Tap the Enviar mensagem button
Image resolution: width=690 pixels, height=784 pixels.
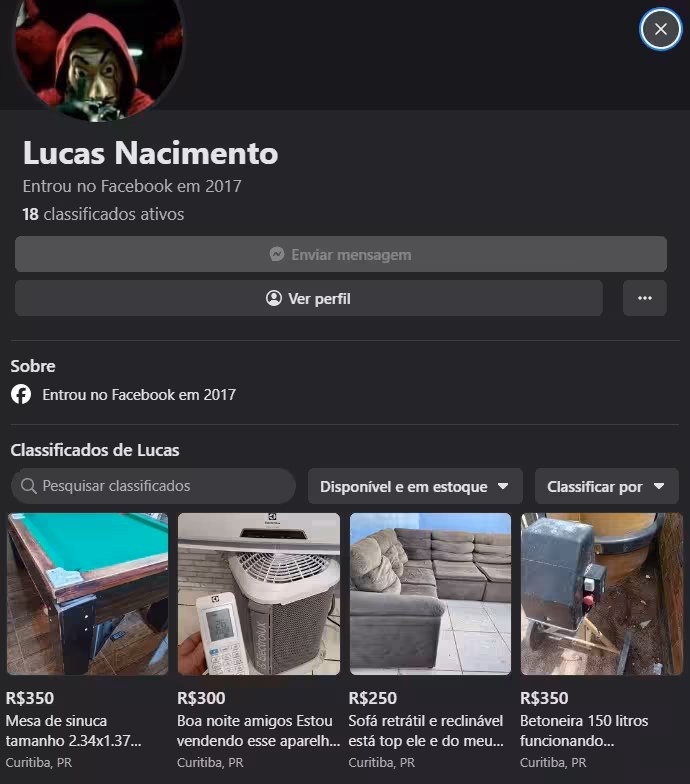(341, 255)
